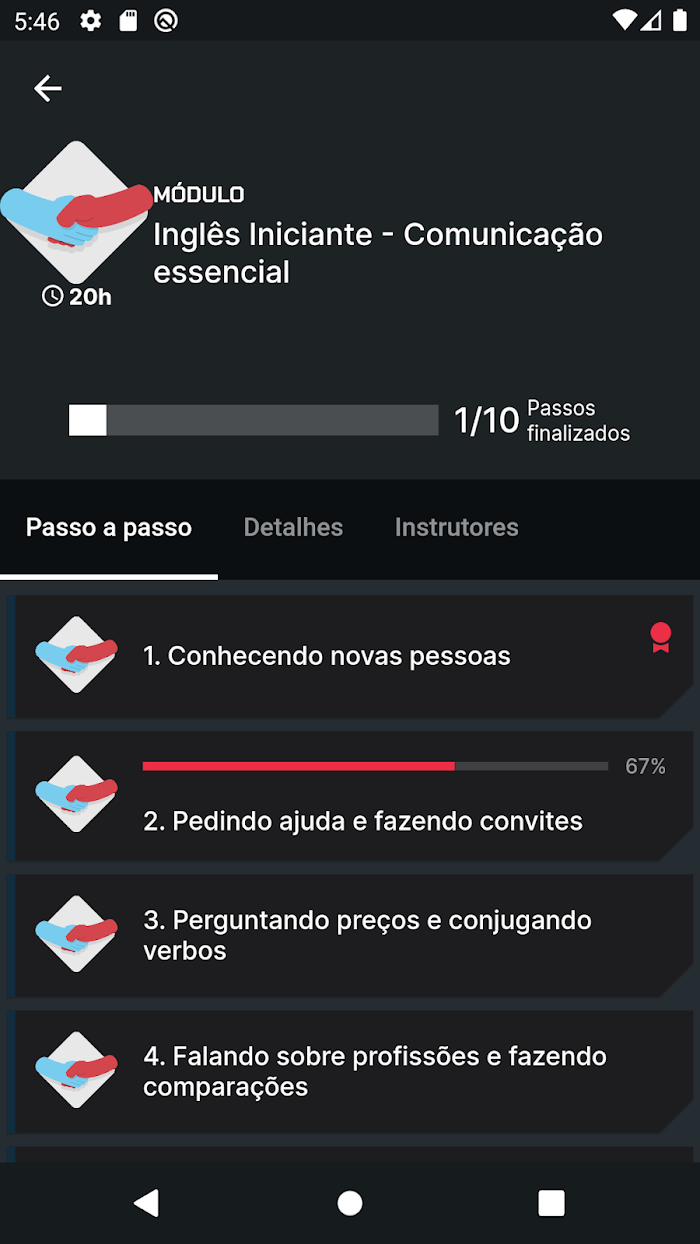The height and width of the screenshot is (1244, 700).
Task: Switch to the Detalhes tab
Action: [x=293, y=528]
